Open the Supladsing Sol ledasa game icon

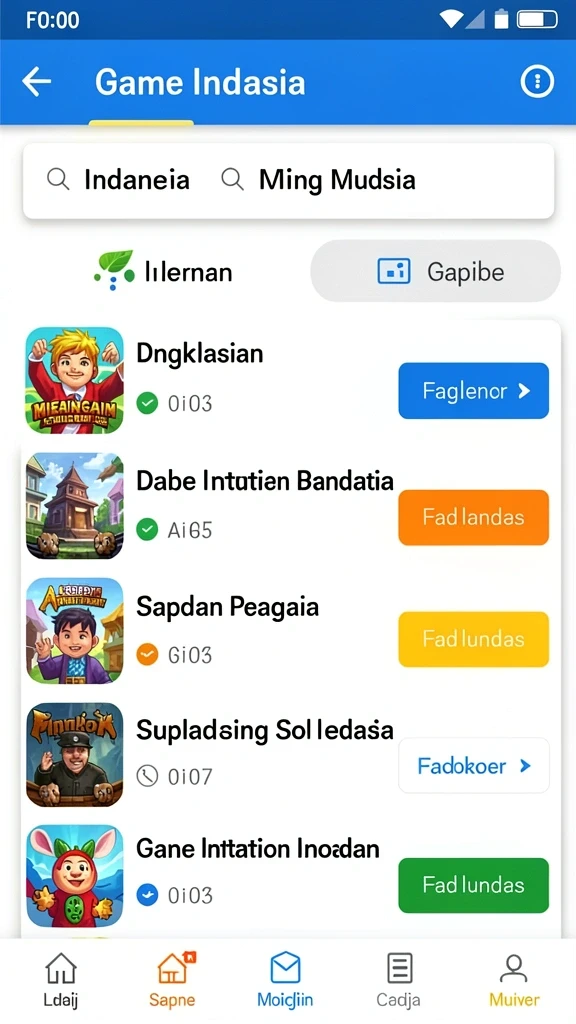[x=74, y=754]
